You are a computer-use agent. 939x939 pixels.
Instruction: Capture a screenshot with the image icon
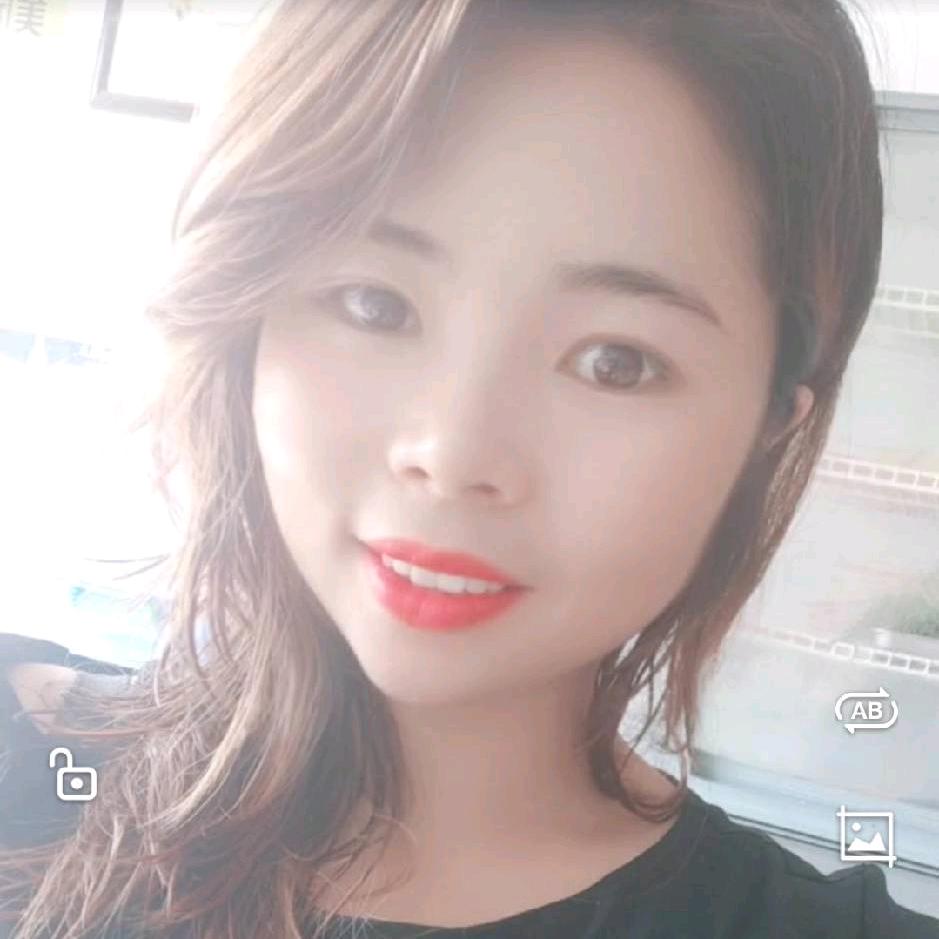coord(865,836)
